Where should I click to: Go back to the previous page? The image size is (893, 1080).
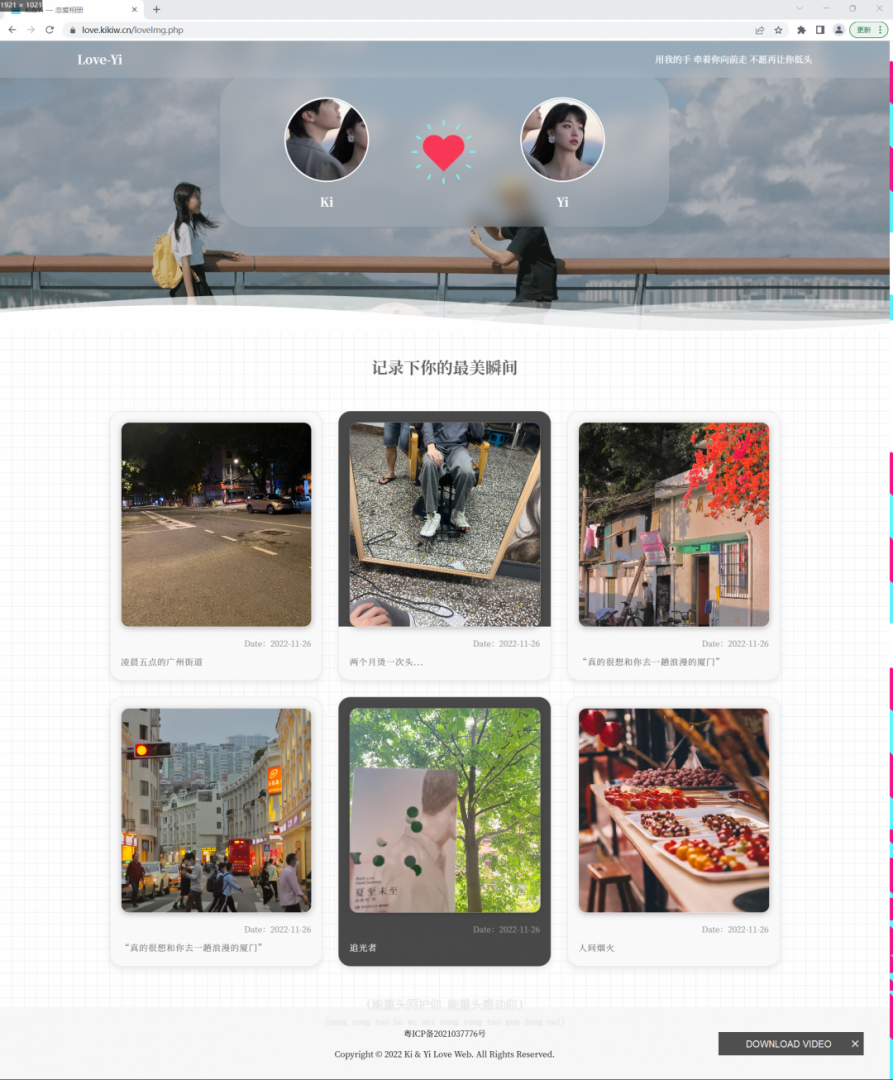(12, 30)
